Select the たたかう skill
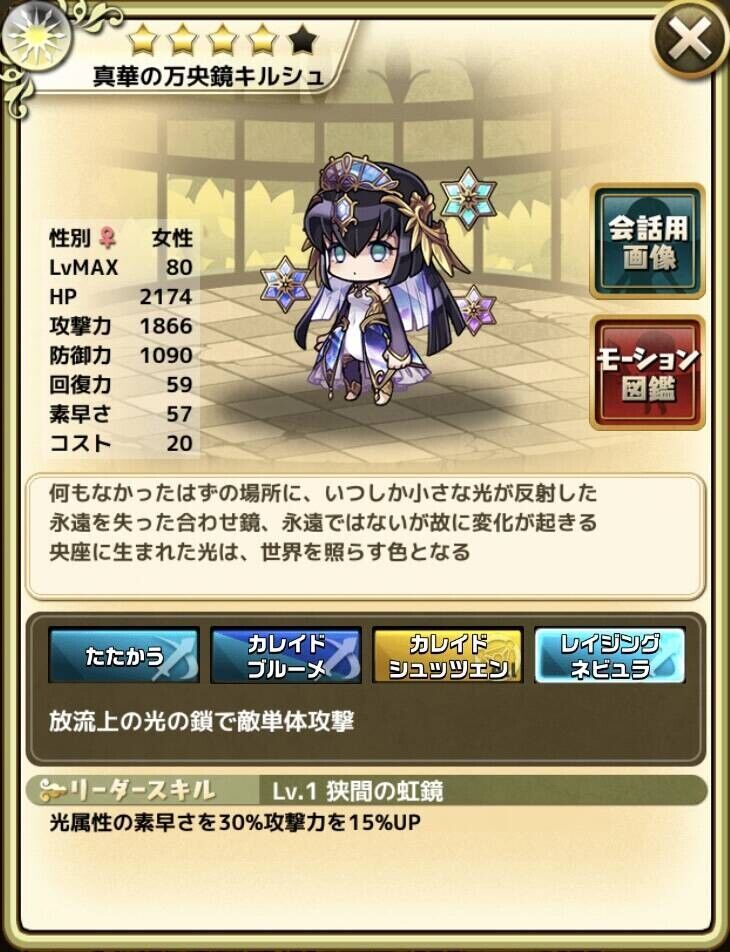Image resolution: width=730 pixels, height=952 pixels. [x=124, y=656]
